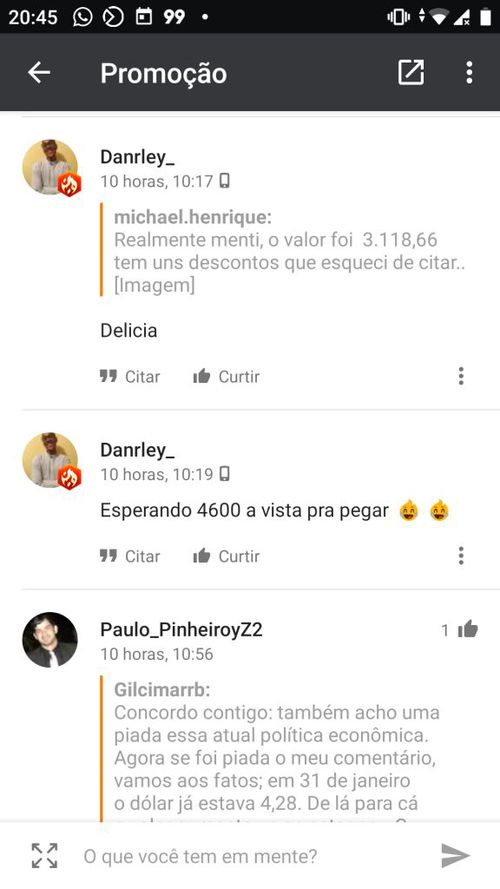Like the "Delicia" comment with Curtir
The image size is (500, 889).
point(226,376)
